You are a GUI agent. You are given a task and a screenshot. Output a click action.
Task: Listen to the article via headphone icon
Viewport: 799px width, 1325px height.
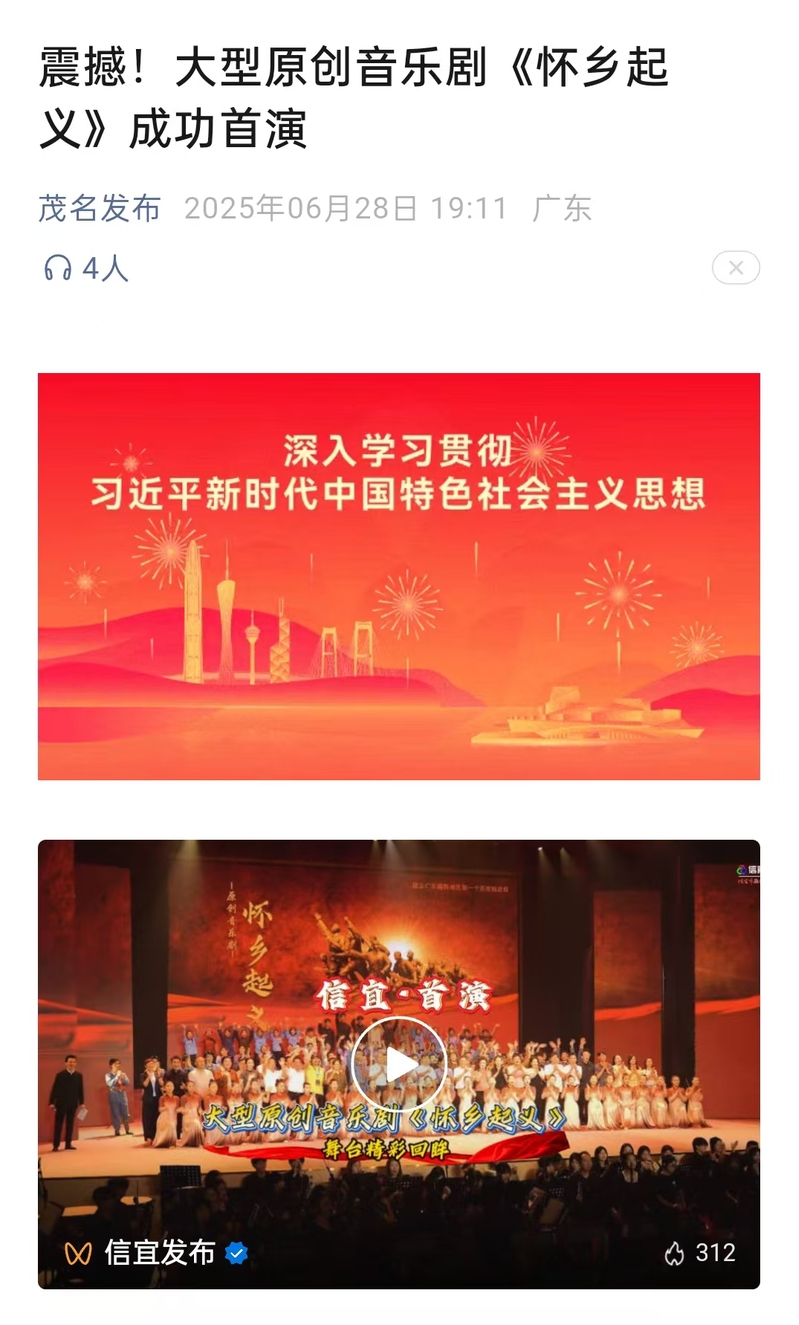coord(58,268)
